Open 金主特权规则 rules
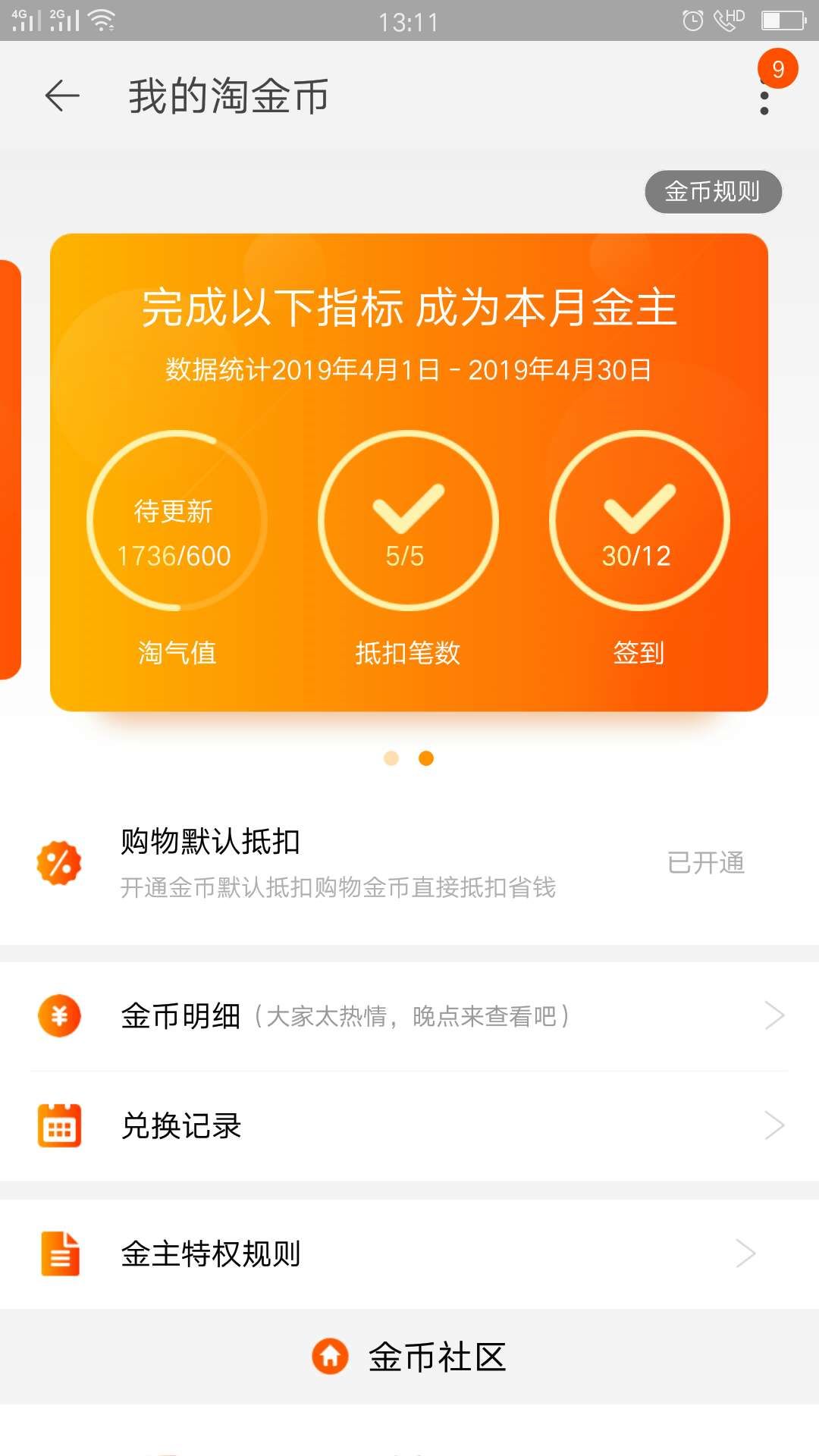This screenshot has width=819, height=1456. [409, 1254]
